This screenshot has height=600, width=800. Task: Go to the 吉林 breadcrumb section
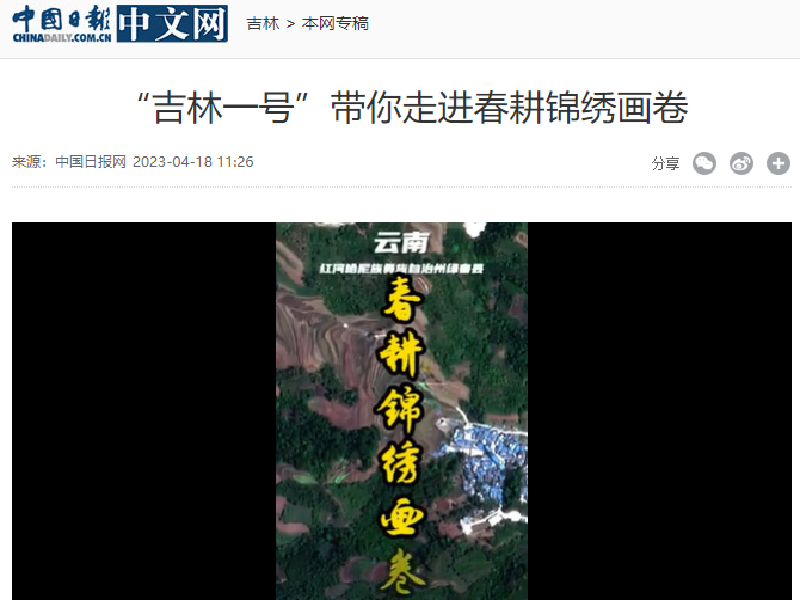(x=263, y=23)
